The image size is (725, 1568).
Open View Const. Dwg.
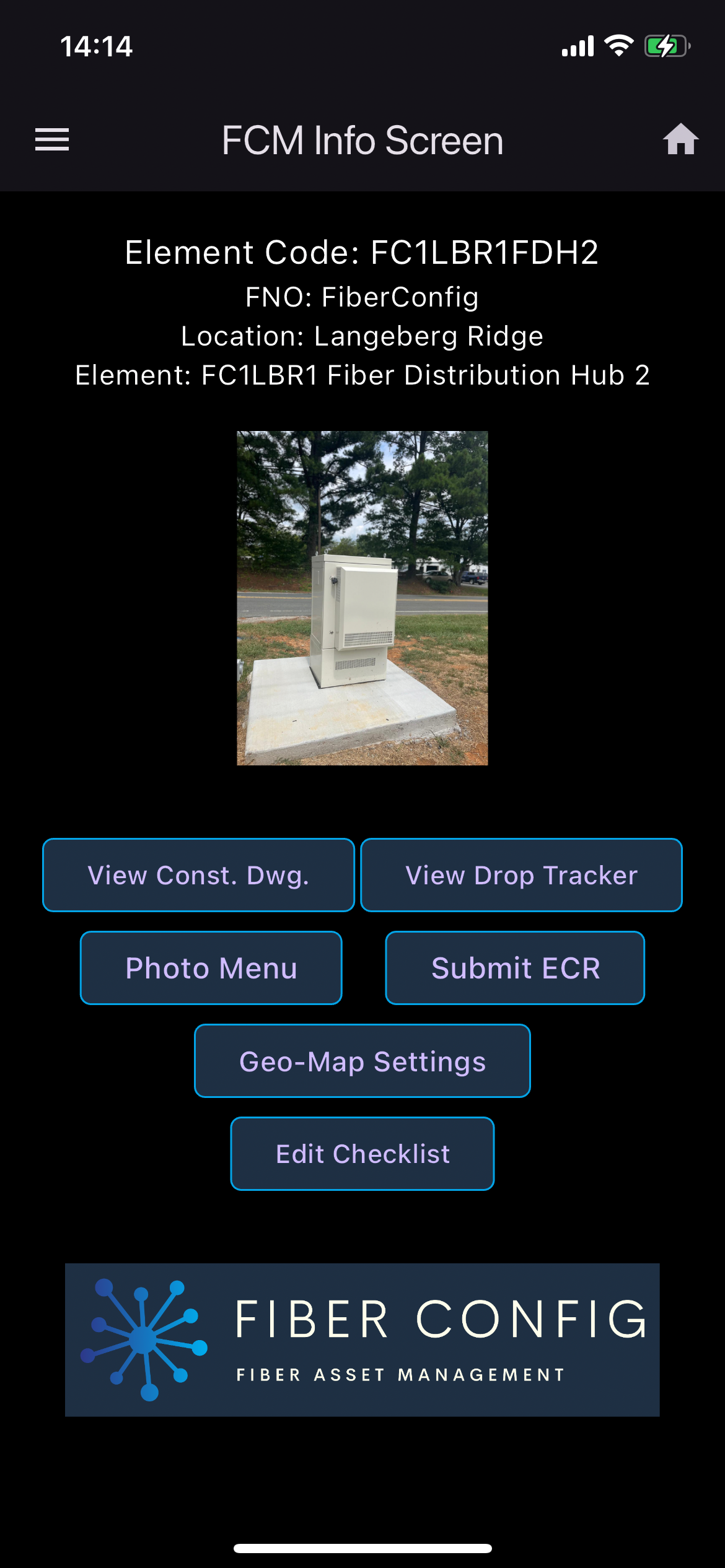point(198,875)
